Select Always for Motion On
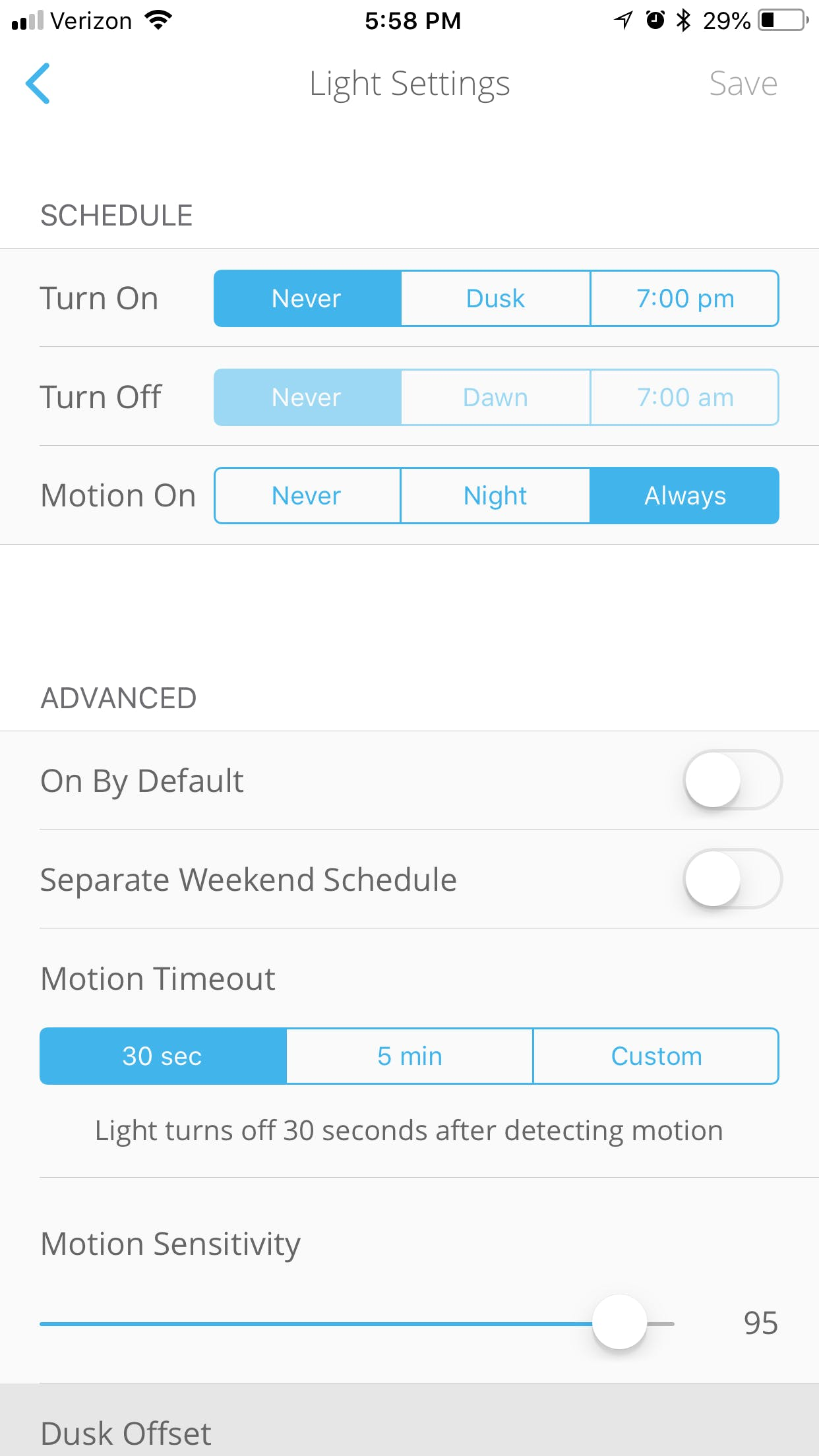This screenshot has width=819, height=1456. [684, 495]
